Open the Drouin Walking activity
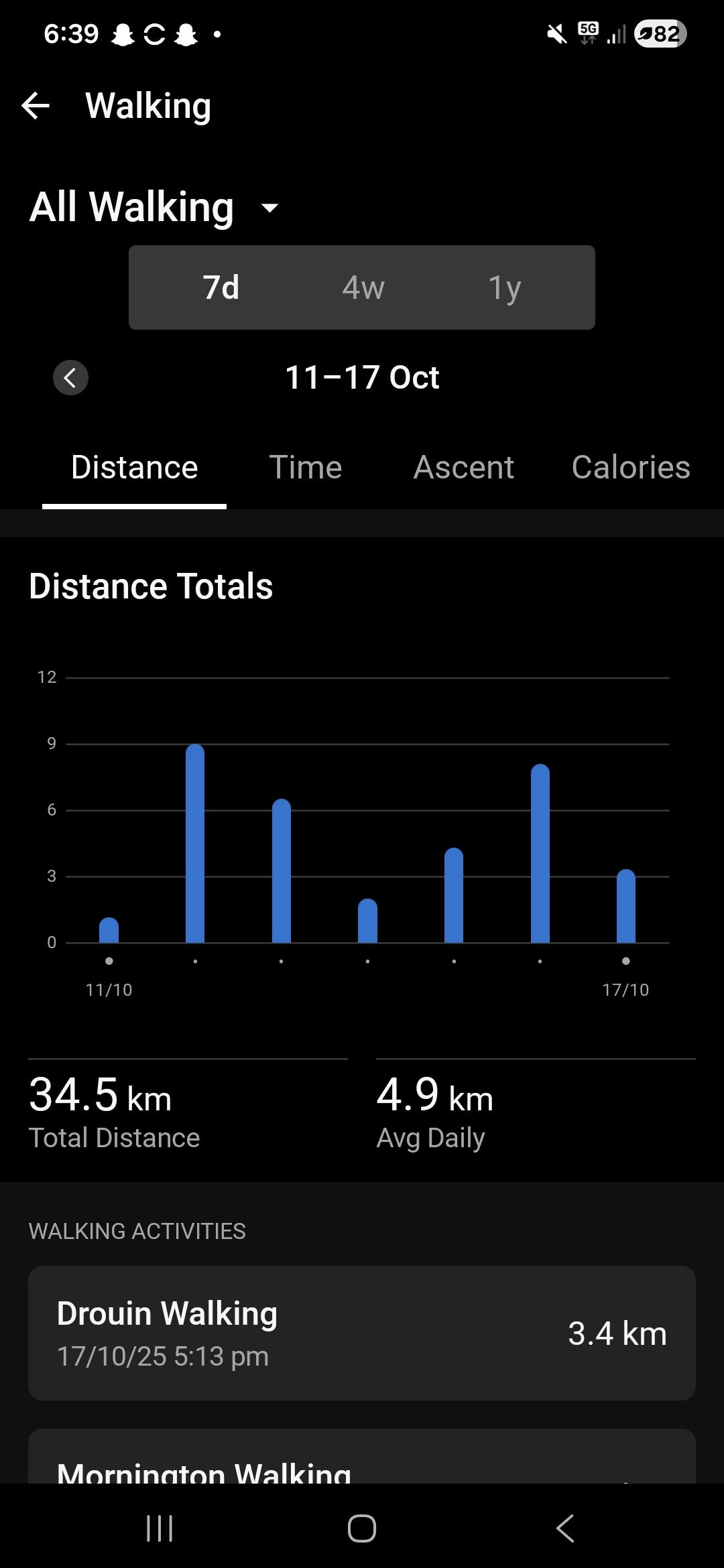 pos(362,1333)
